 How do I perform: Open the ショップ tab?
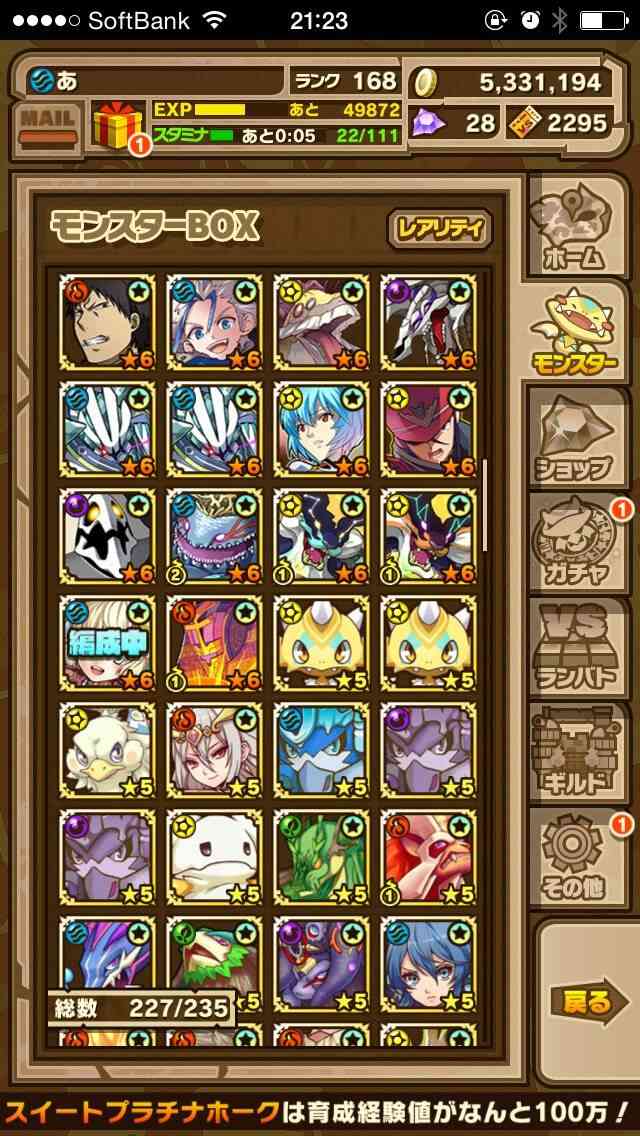pyautogui.click(x=578, y=437)
